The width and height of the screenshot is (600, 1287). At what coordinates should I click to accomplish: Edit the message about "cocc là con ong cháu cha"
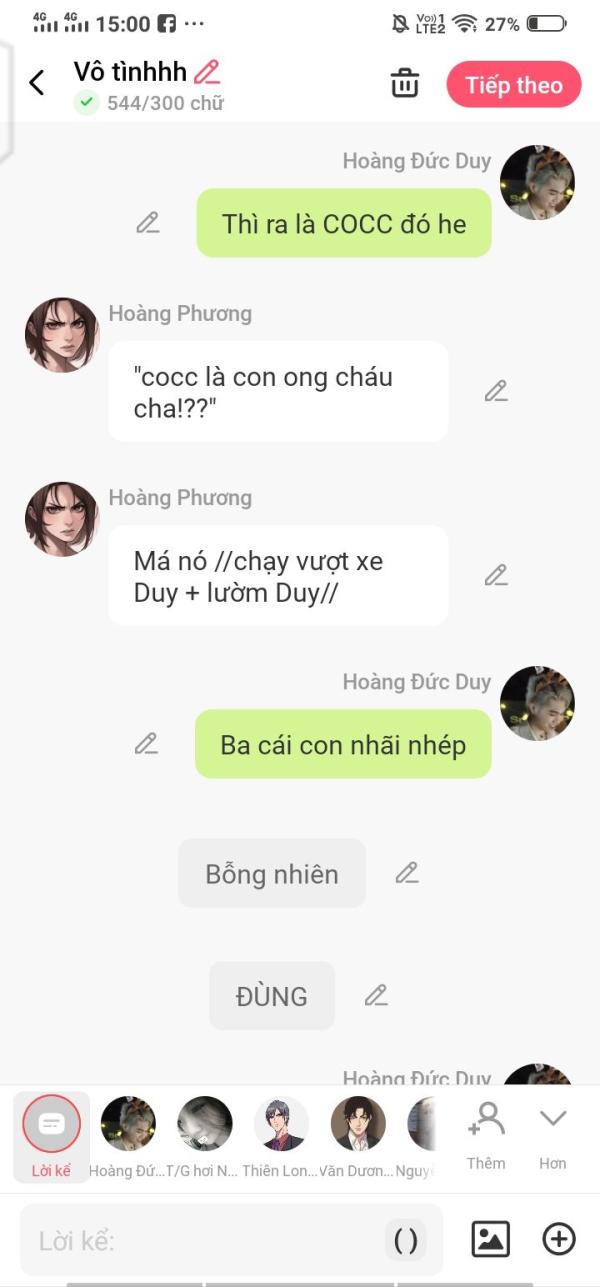click(x=496, y=391)
